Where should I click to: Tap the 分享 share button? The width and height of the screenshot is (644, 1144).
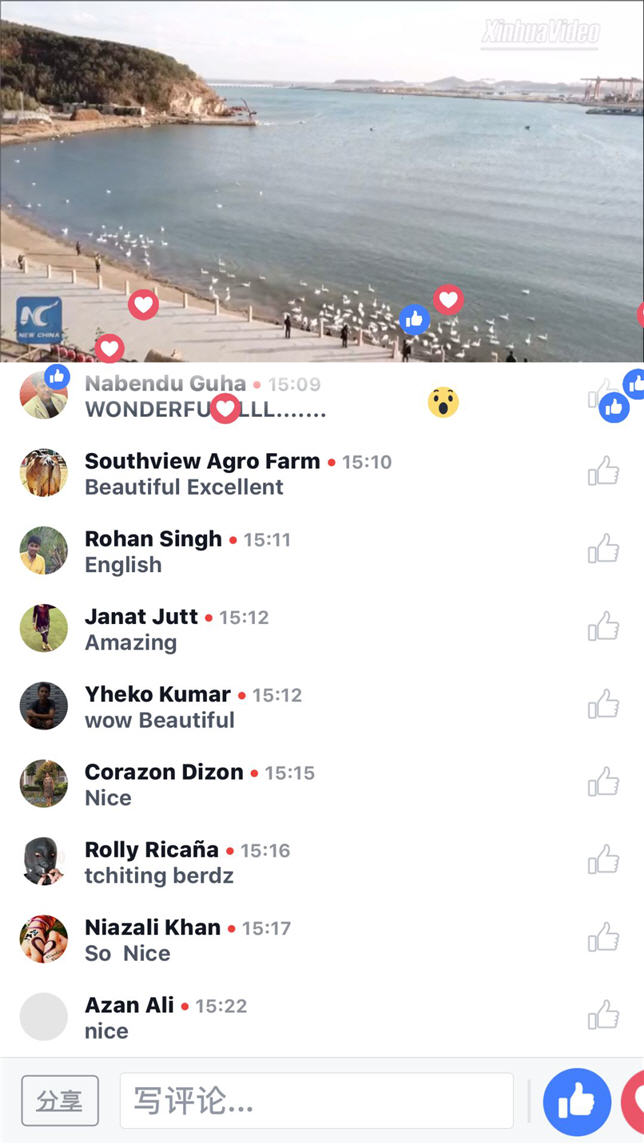[x=60, y=1100]
